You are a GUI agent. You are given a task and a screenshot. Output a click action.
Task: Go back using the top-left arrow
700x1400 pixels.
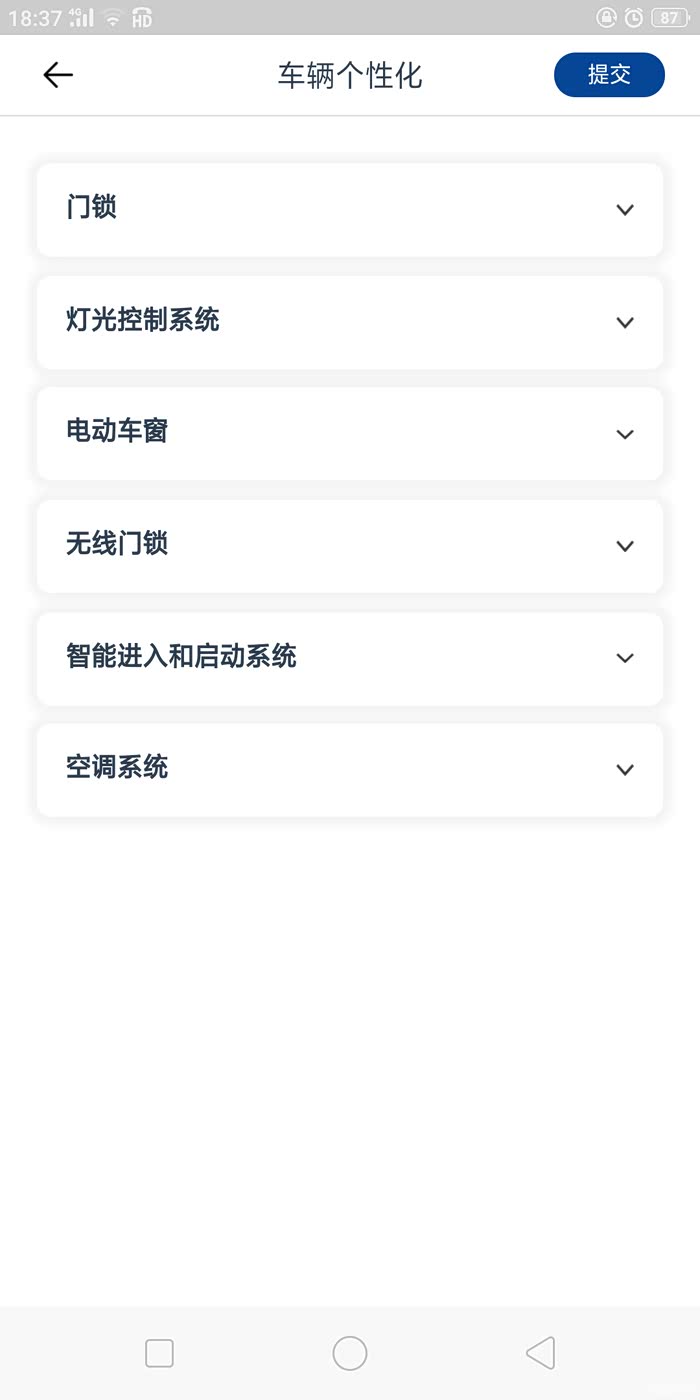tap(58, 75)
